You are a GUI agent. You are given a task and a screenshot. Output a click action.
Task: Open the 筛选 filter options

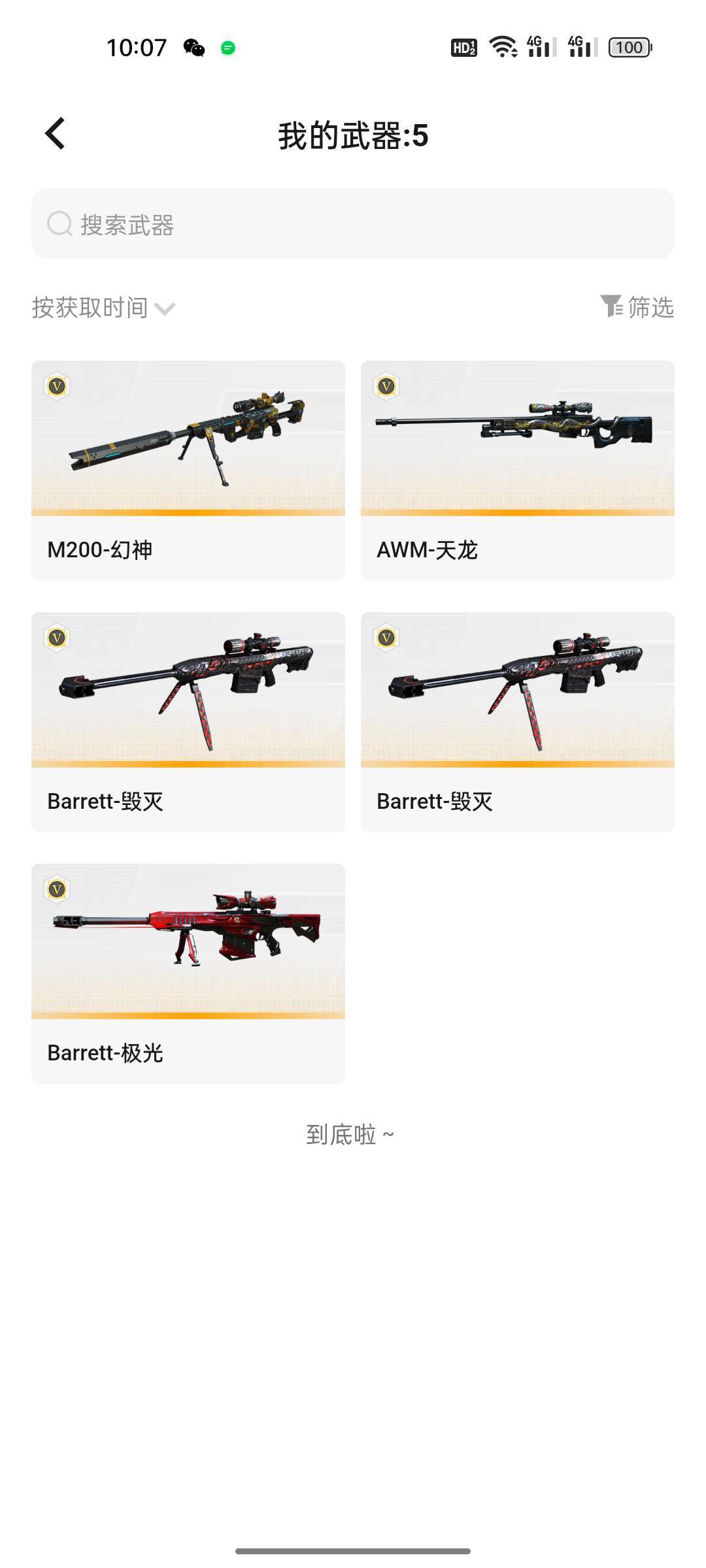[x=637, y=307]
